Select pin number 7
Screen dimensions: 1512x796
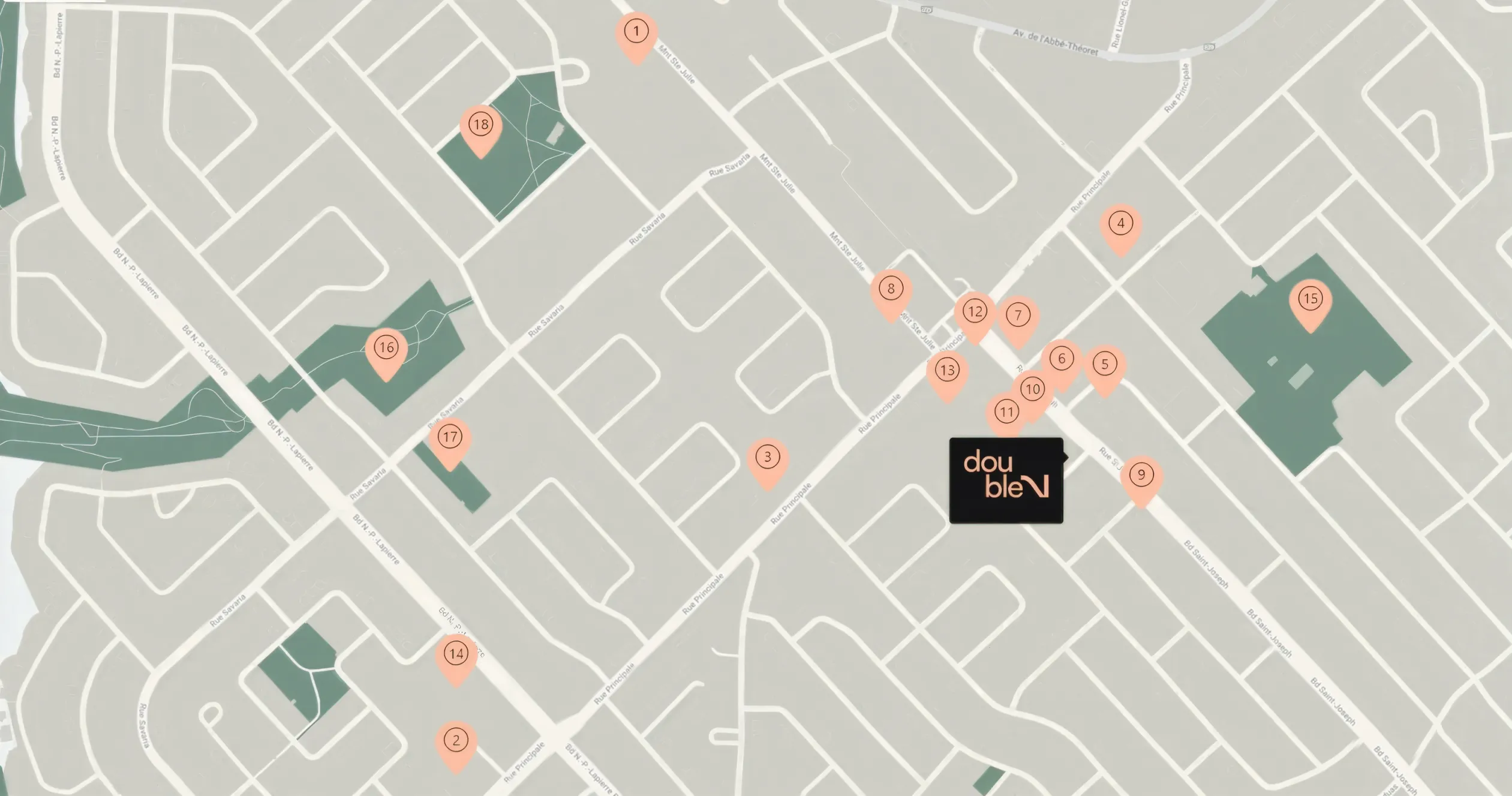coord(1018,317)
